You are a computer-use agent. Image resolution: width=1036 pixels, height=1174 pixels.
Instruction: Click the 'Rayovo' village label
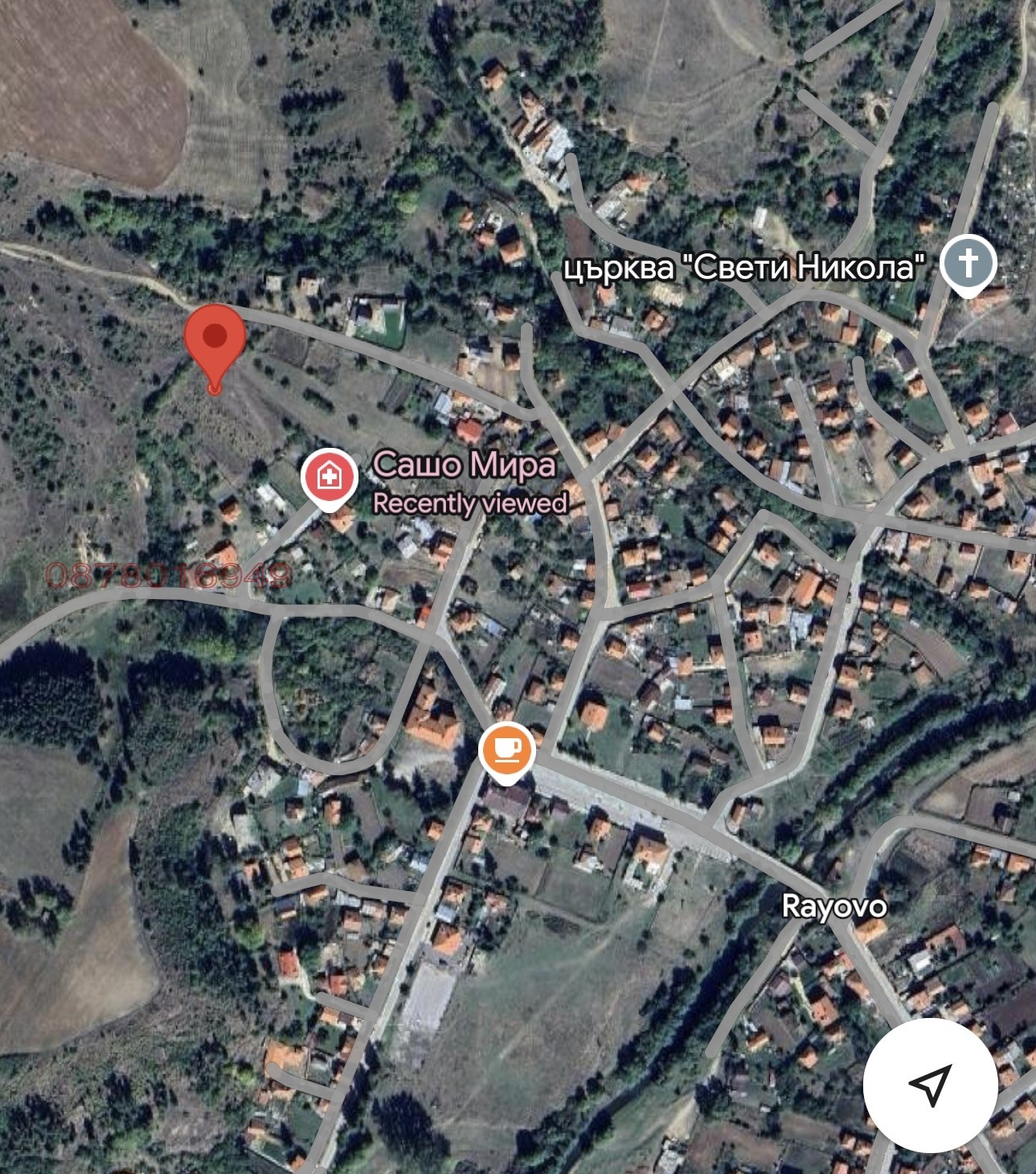tap(837, 907)
